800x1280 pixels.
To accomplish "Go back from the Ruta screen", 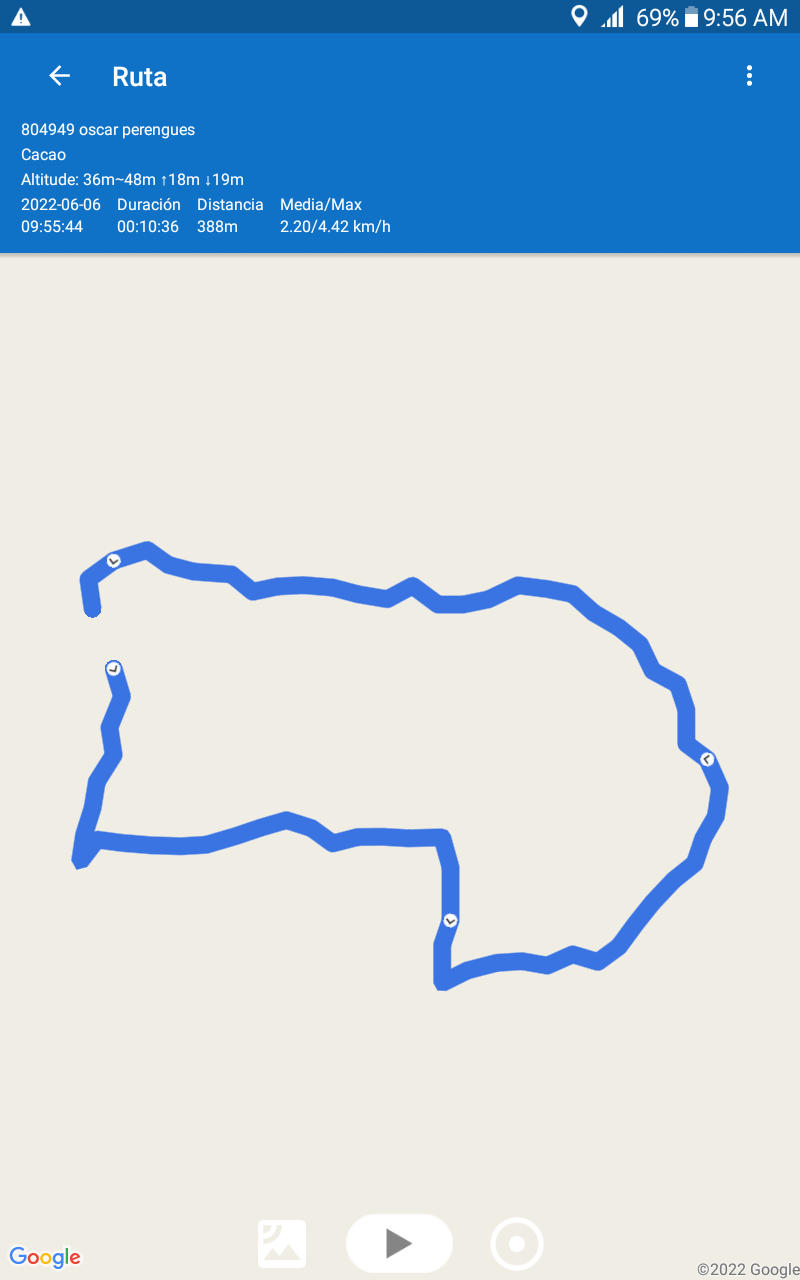I will pyautogui.click(x=60, y=76).
